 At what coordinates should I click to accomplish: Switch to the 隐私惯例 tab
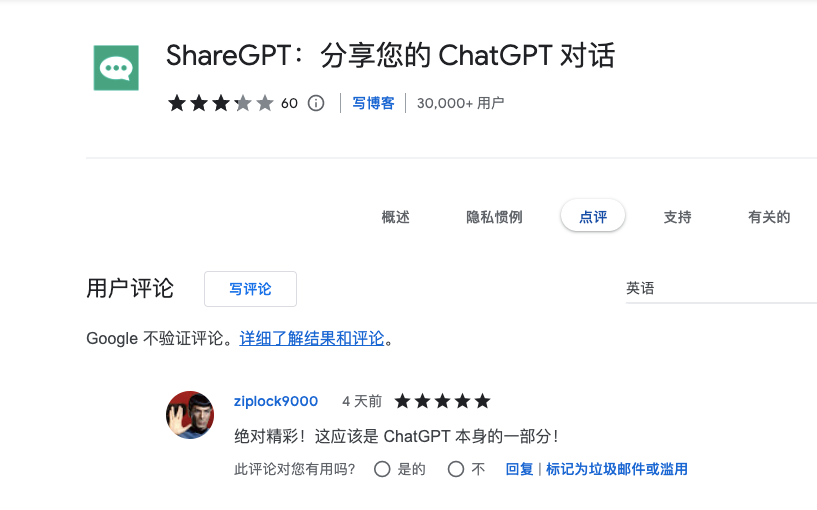point(494,217)
